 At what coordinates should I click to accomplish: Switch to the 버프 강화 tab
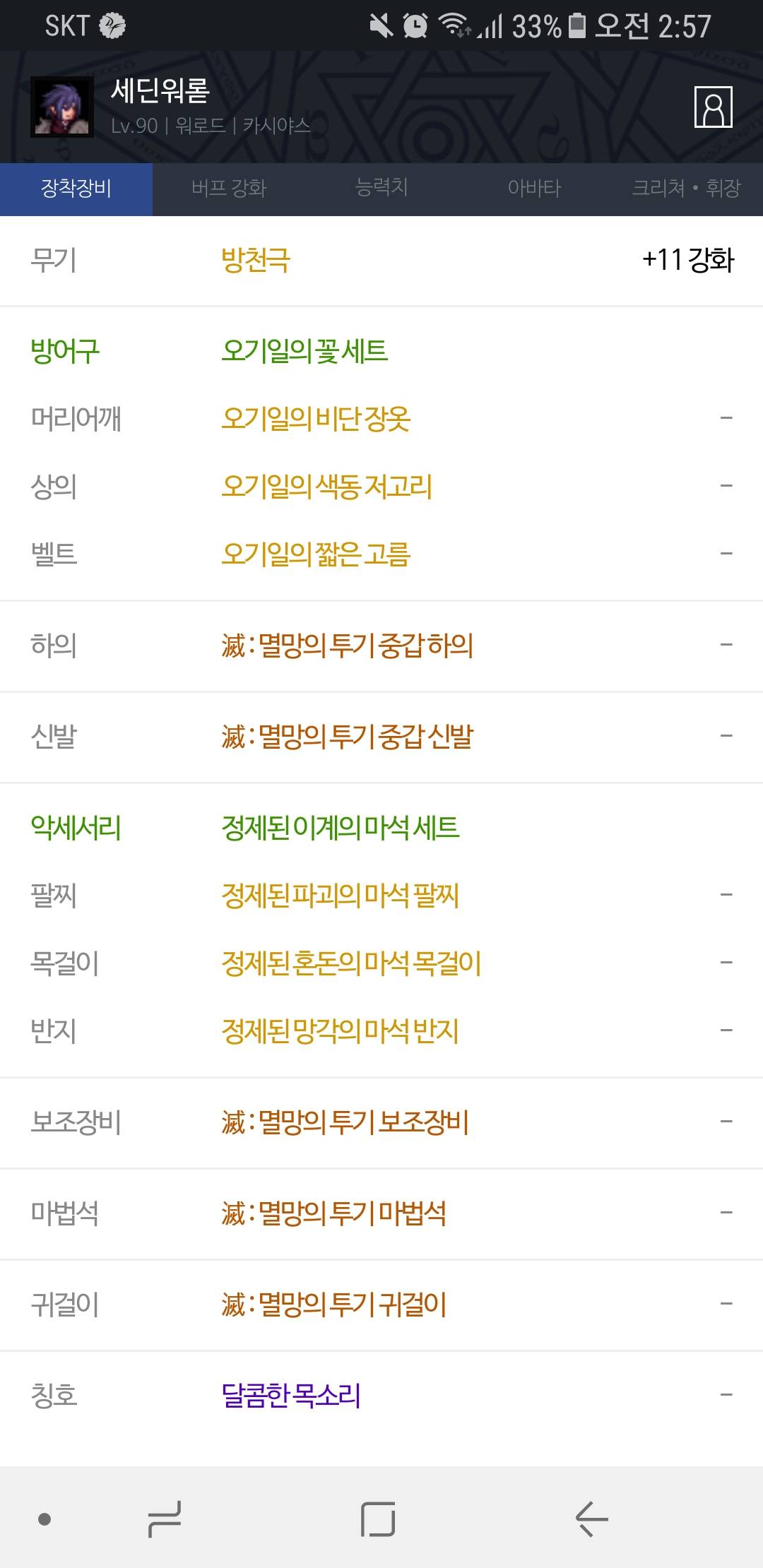[x=229, y=189]
